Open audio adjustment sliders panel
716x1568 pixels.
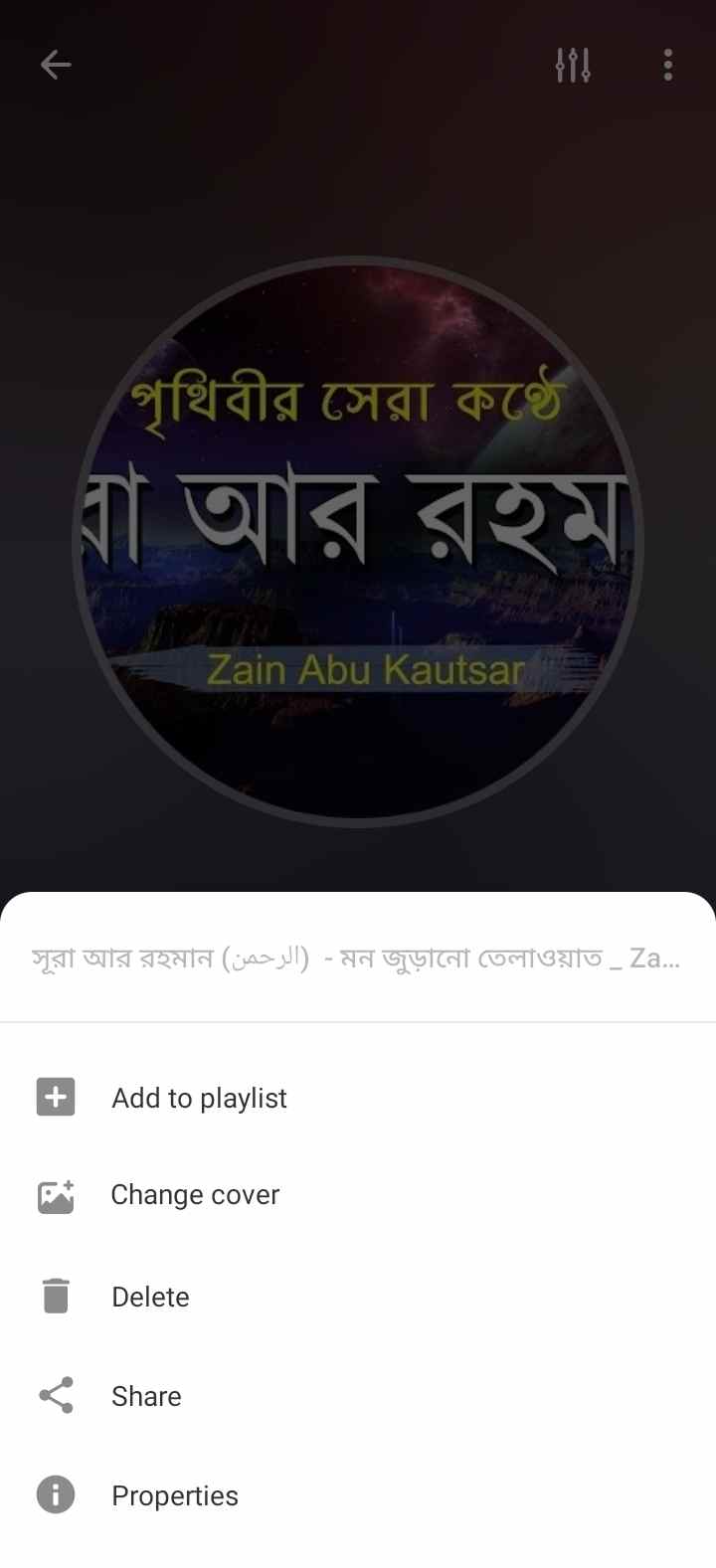tap(573, 65)
